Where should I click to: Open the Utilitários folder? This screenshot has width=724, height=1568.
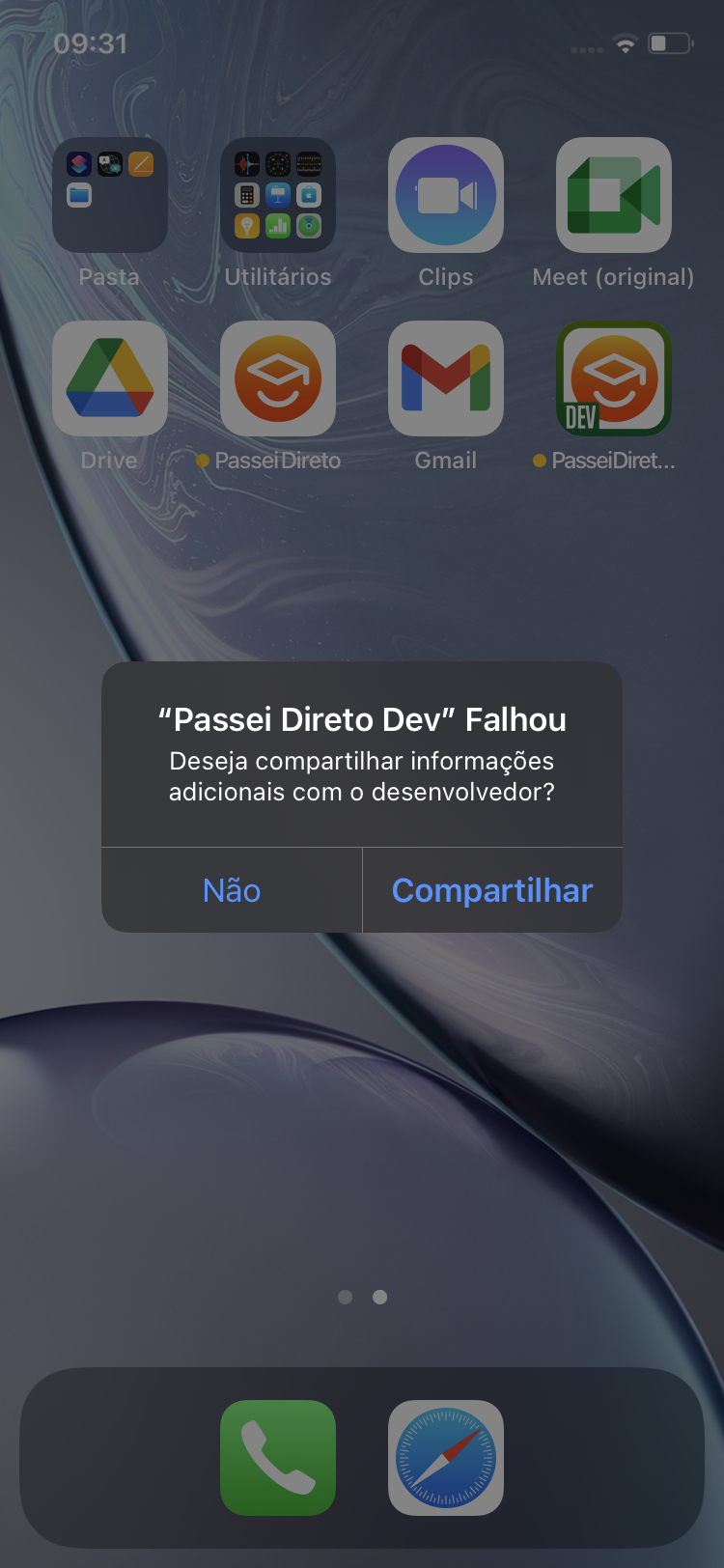point(278,195)
